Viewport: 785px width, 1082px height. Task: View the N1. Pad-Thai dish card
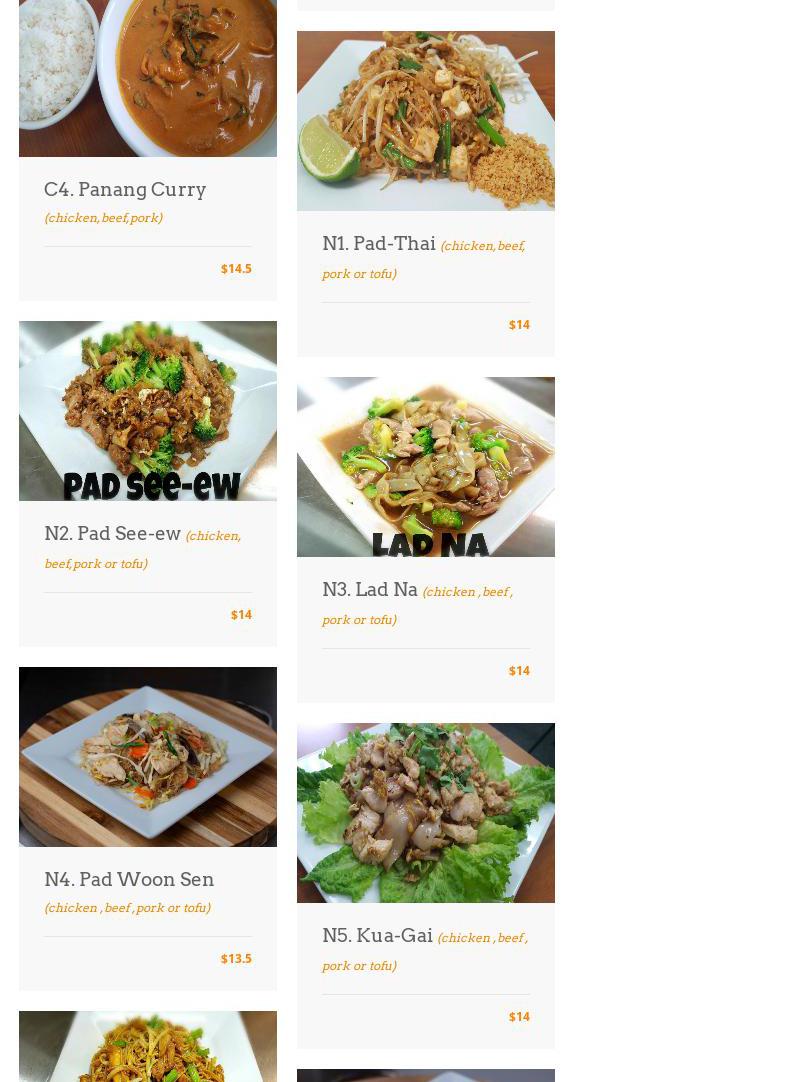378,243
